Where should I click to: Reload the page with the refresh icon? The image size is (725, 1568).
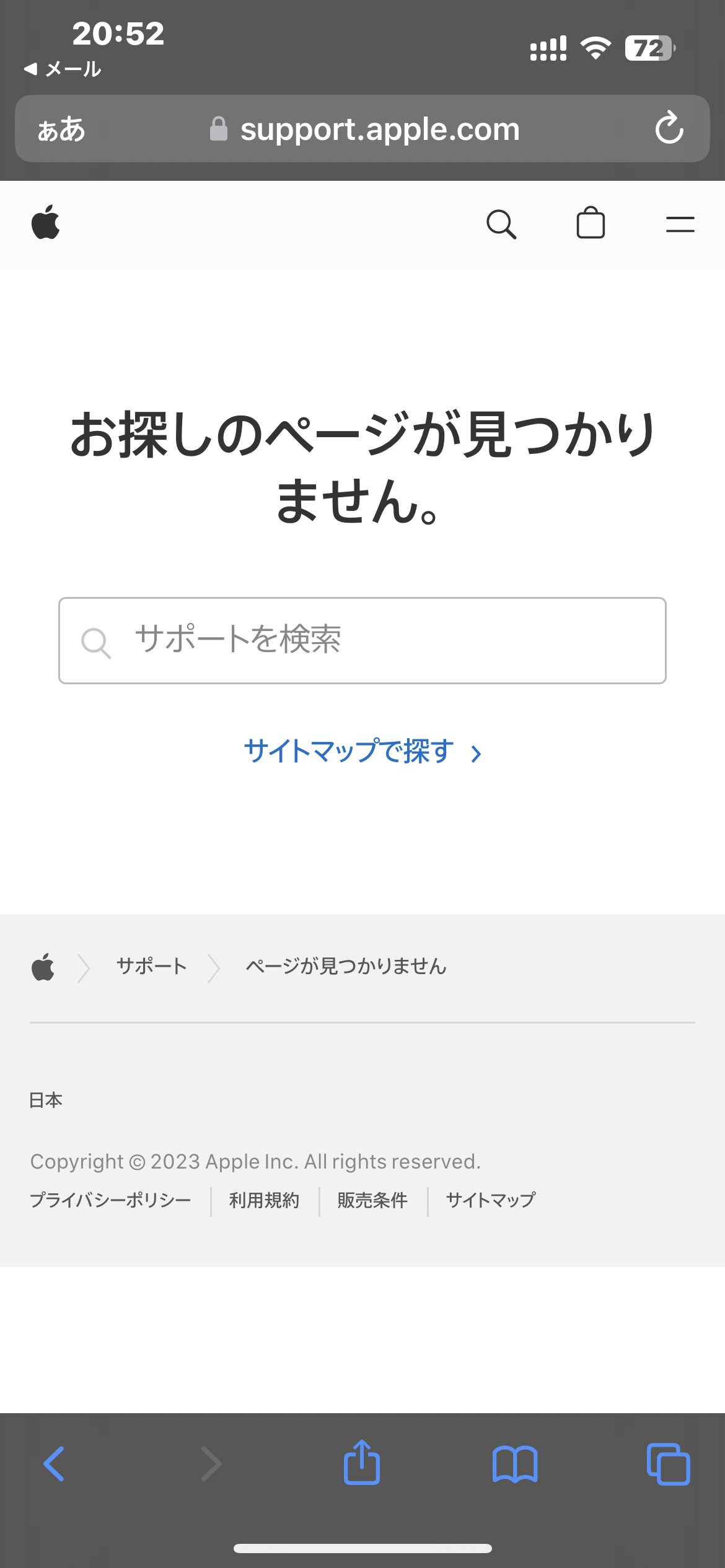(x=670, y=129)
